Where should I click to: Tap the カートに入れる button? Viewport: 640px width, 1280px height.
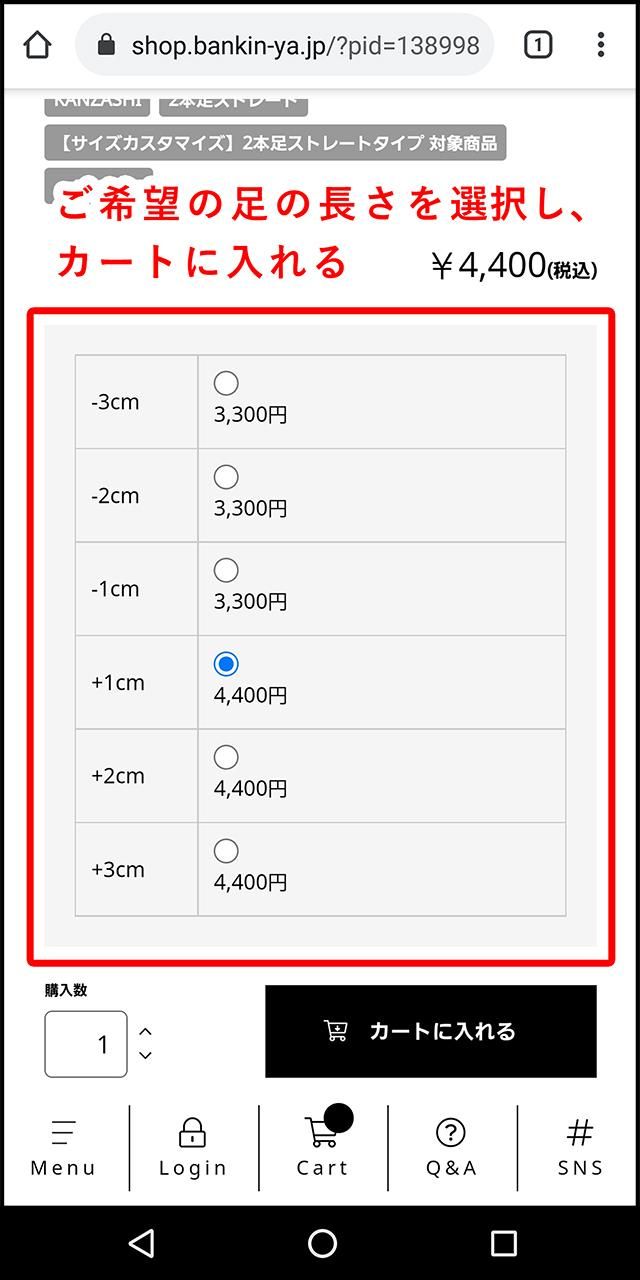[x=431, y=1031]
